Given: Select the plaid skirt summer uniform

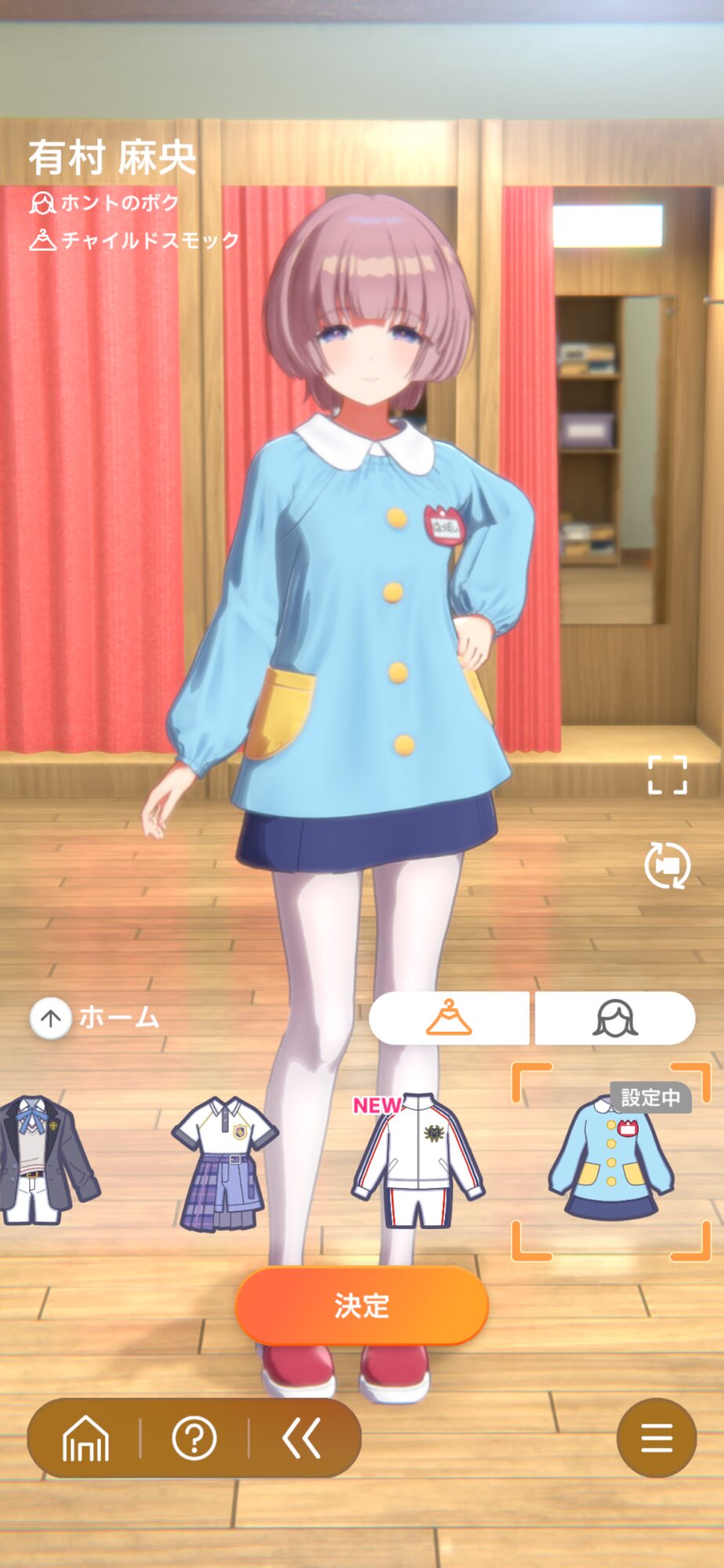Looking at the screenshot, I should [x=223, y=1162].
